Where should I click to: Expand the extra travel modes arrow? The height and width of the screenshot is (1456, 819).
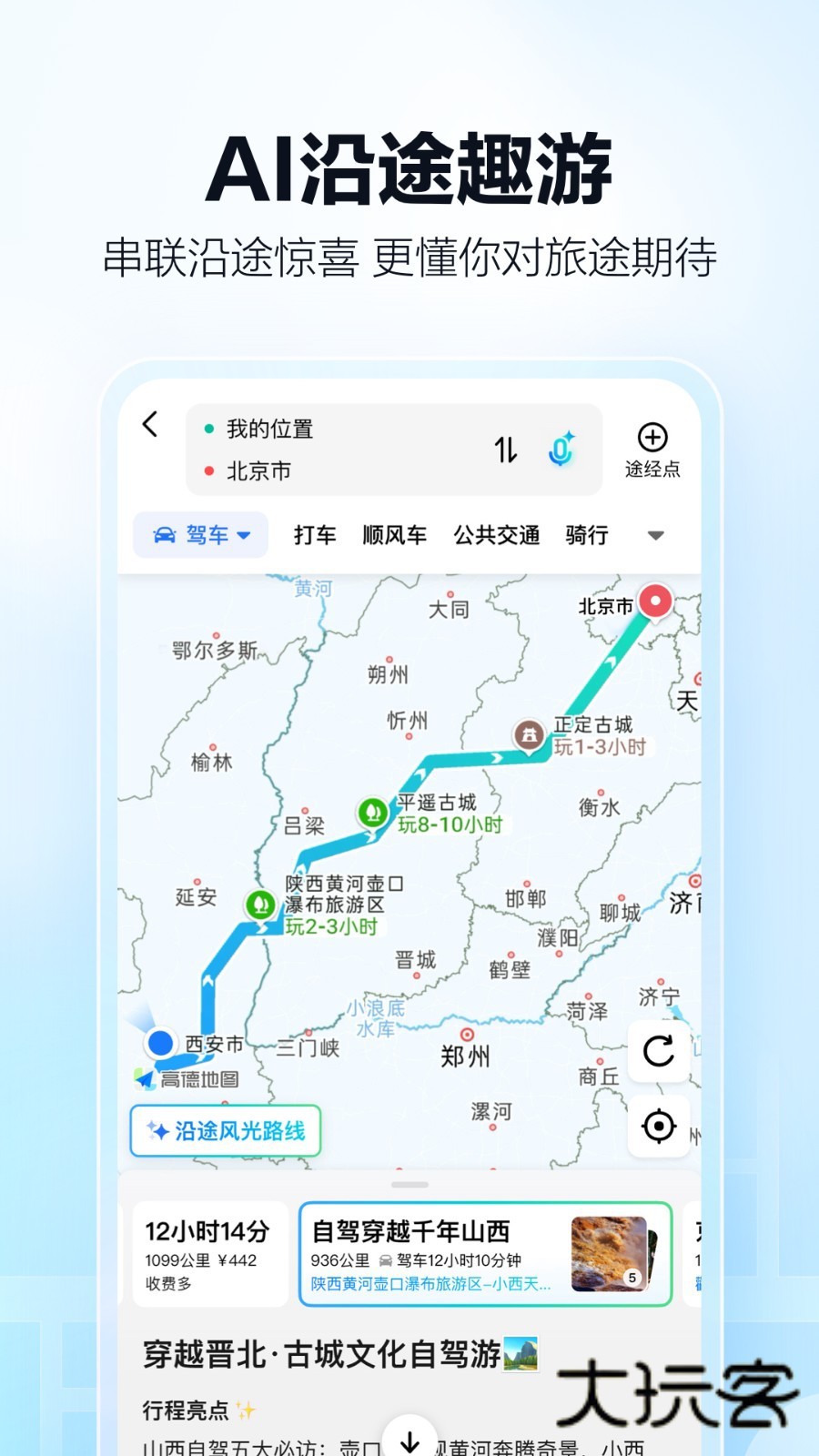(655, 536)
